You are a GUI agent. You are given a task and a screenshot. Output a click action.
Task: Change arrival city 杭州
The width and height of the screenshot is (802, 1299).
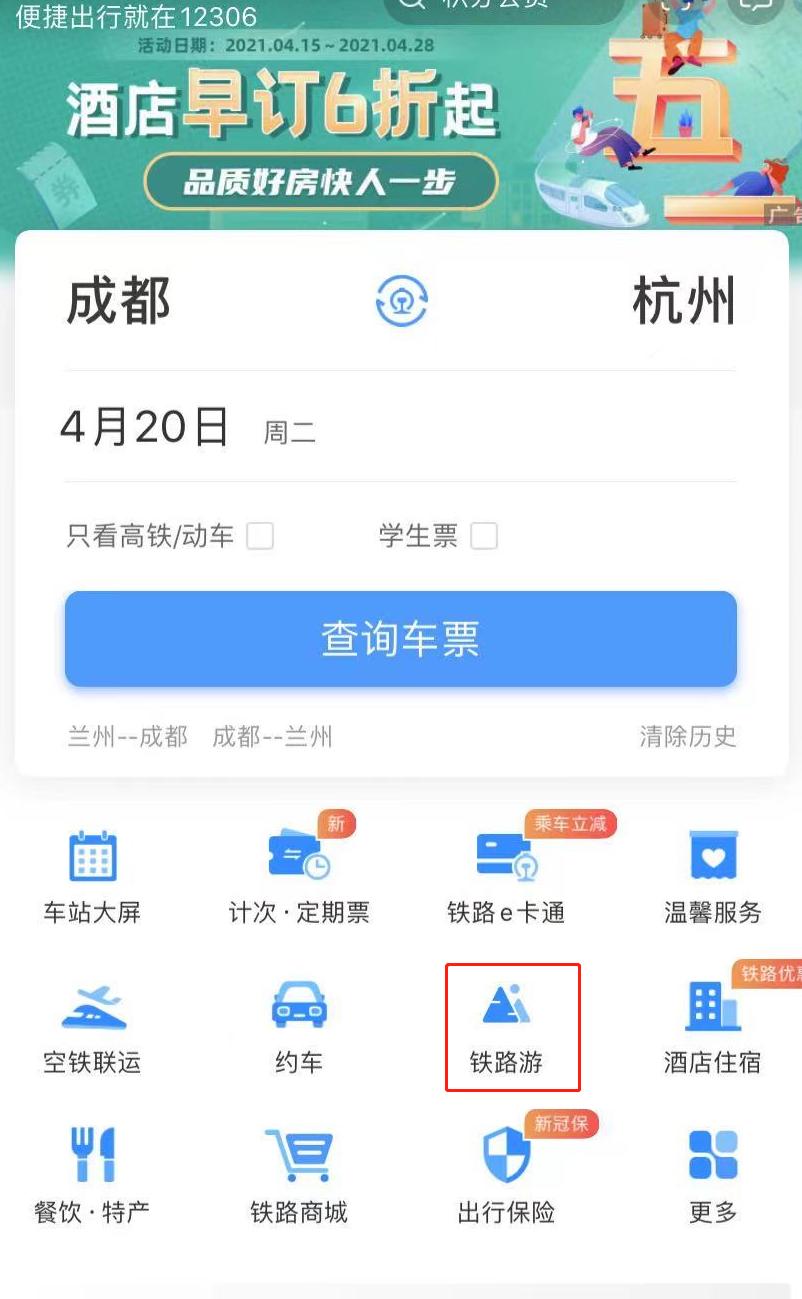point(683,301)
